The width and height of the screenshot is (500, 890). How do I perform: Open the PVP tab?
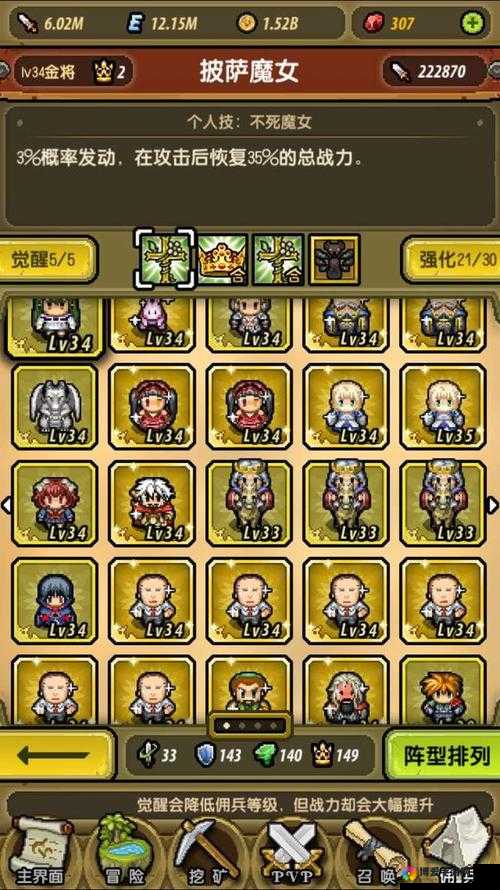pyautogui.click(x=292, y=853)
